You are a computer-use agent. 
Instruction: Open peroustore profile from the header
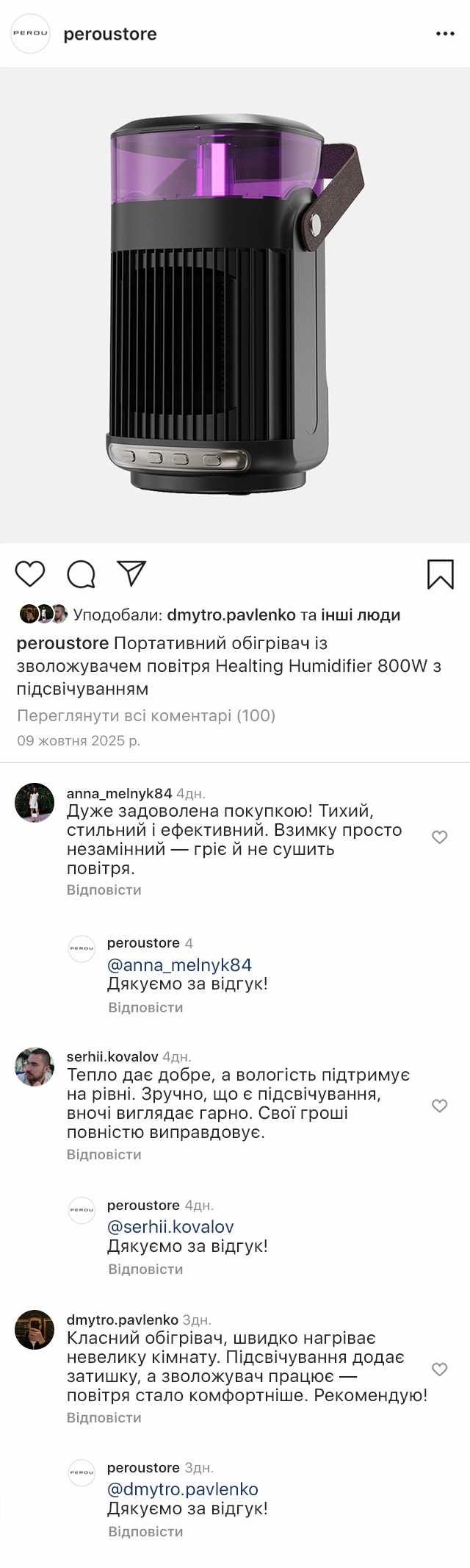pos(110,35)
